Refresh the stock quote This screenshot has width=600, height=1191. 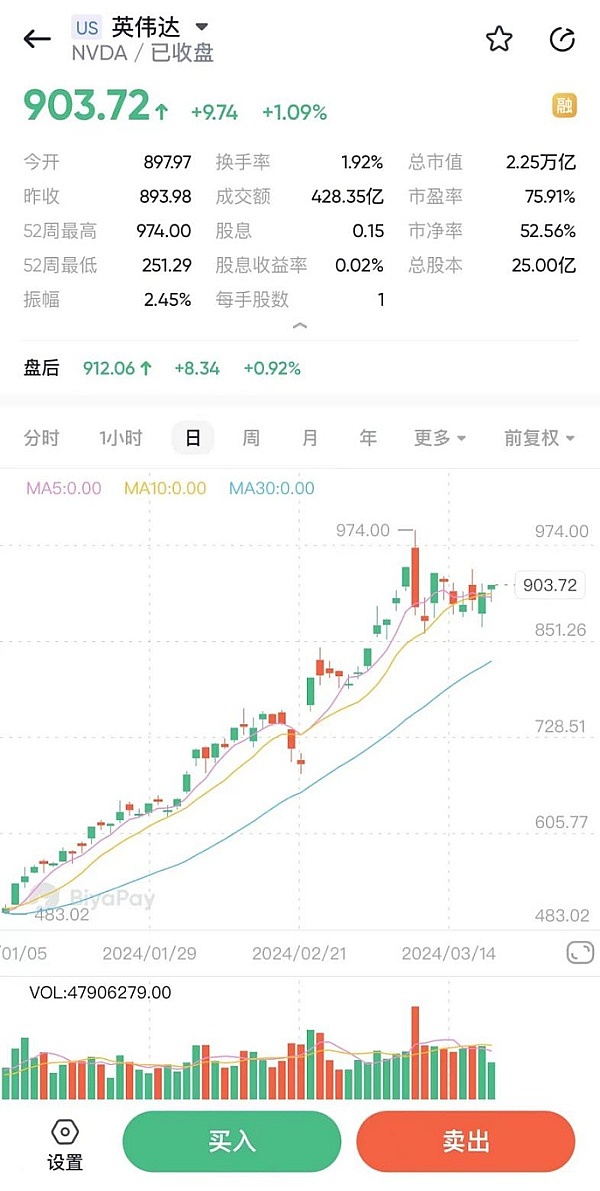tap(563, 39)
